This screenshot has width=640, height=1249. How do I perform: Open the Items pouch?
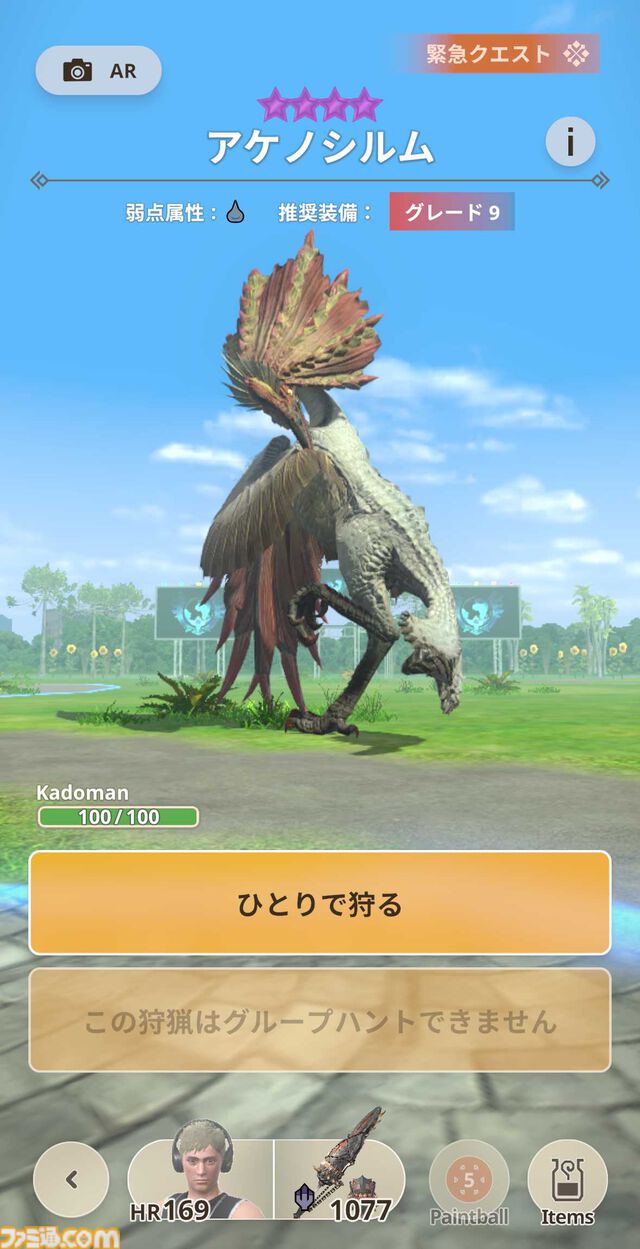click(567, 1182)
